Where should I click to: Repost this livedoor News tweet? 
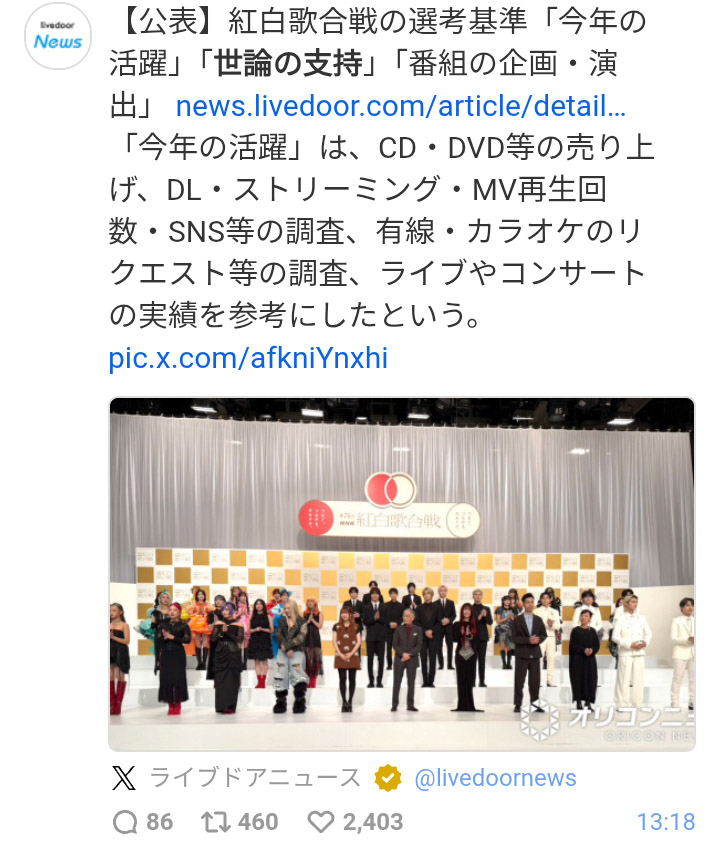(215, 822)
